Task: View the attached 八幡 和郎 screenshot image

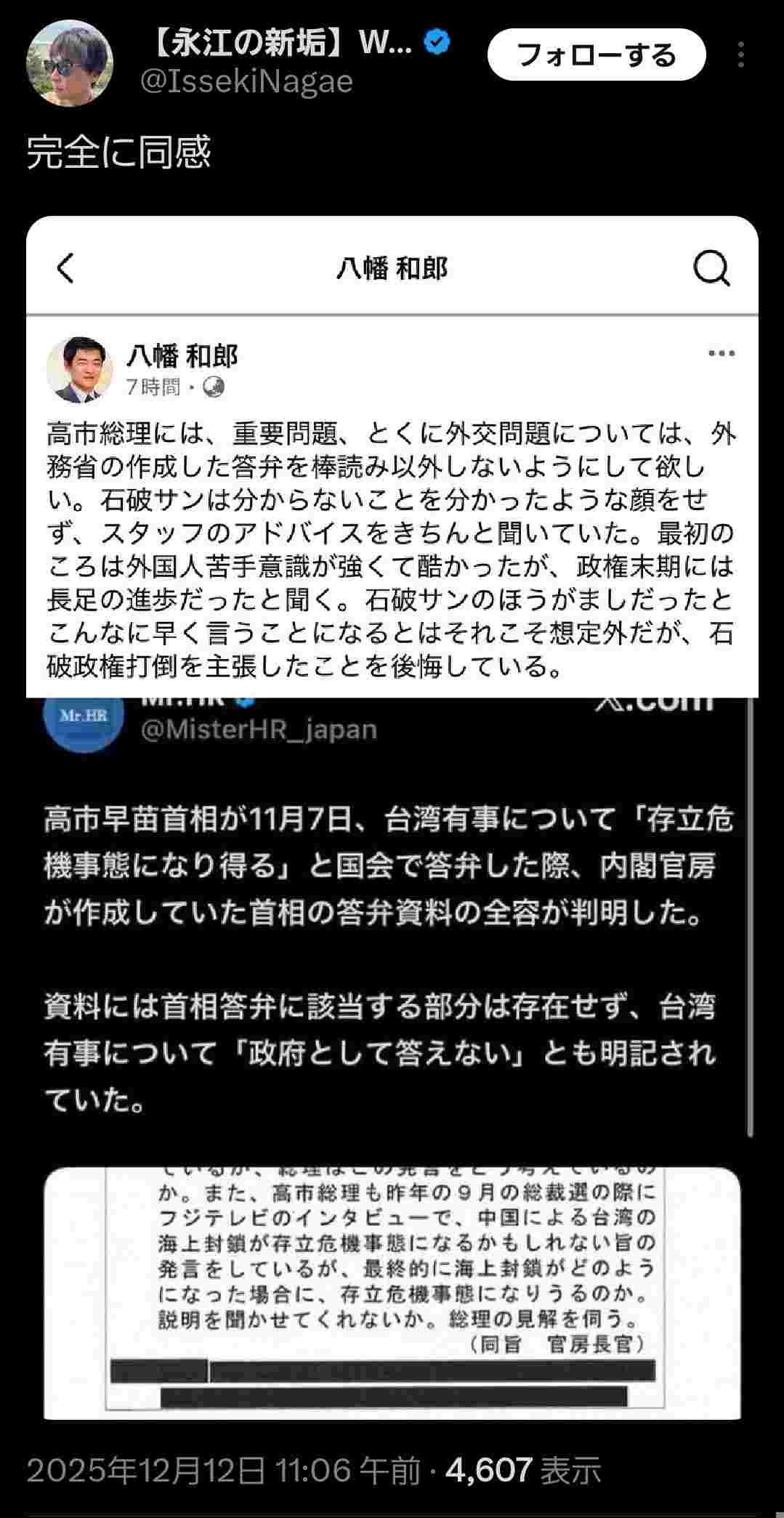Action: pos(392,456)
